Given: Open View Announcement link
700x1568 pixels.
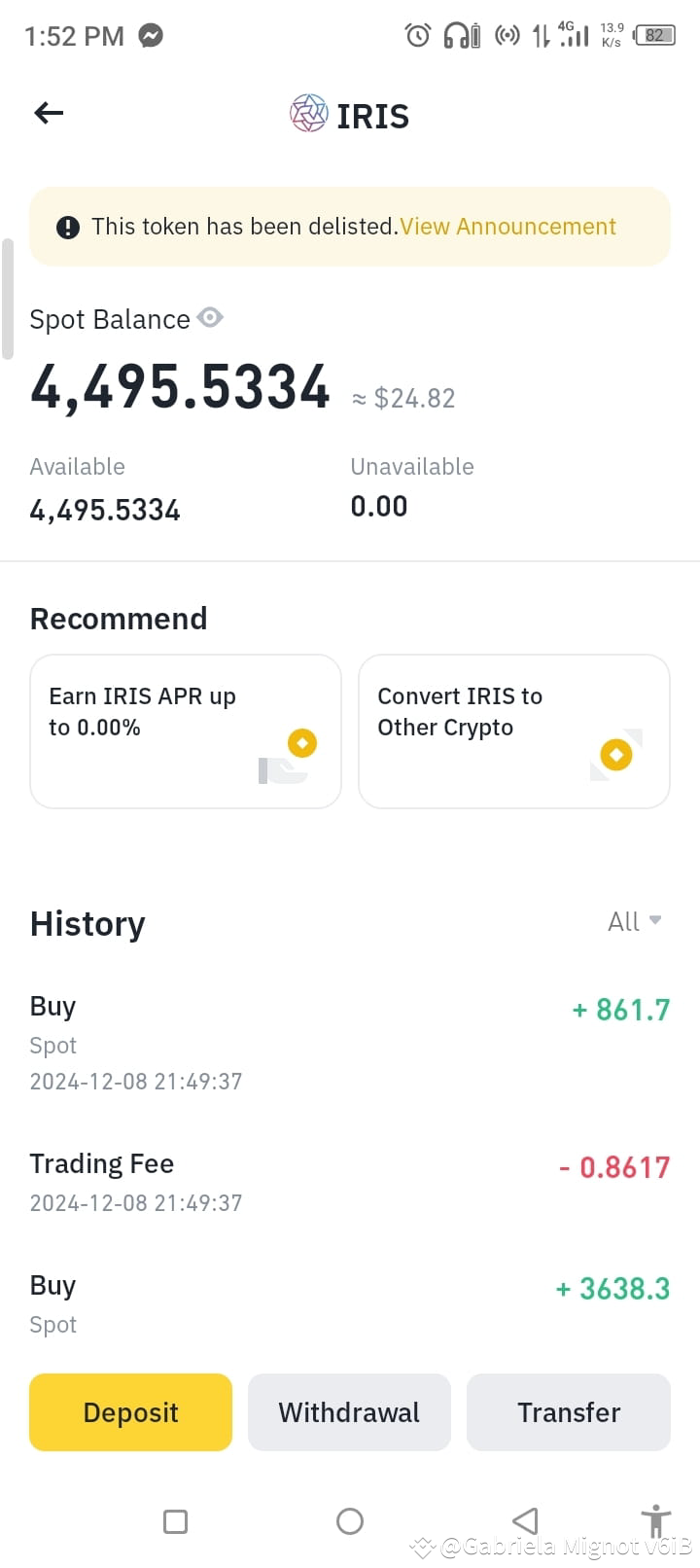Looking at the screenshot, I should coord(507,227).
